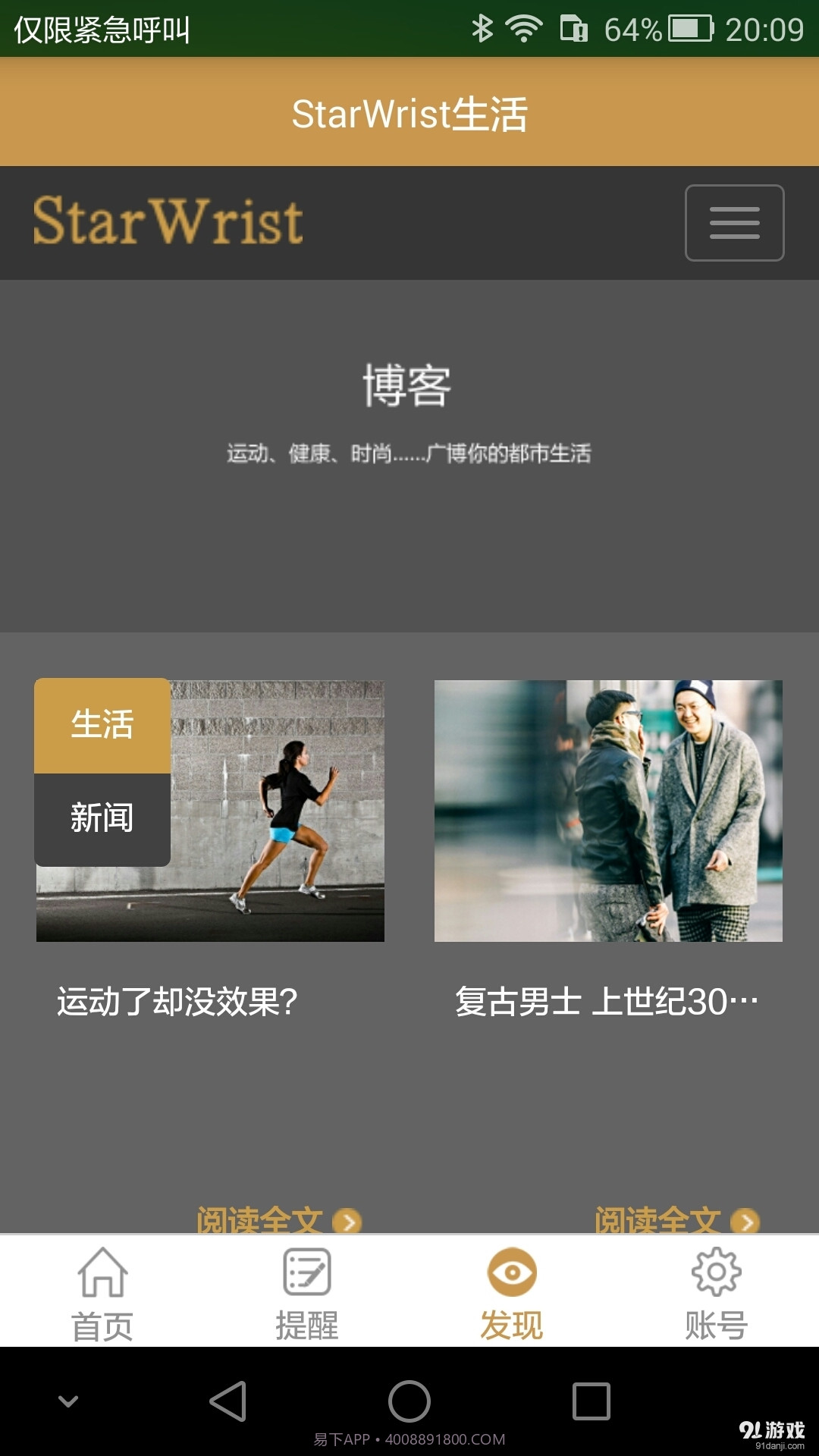Expand the truncated 复古男士 article title
This screenshot has height=1456, width=819.
607,1001
